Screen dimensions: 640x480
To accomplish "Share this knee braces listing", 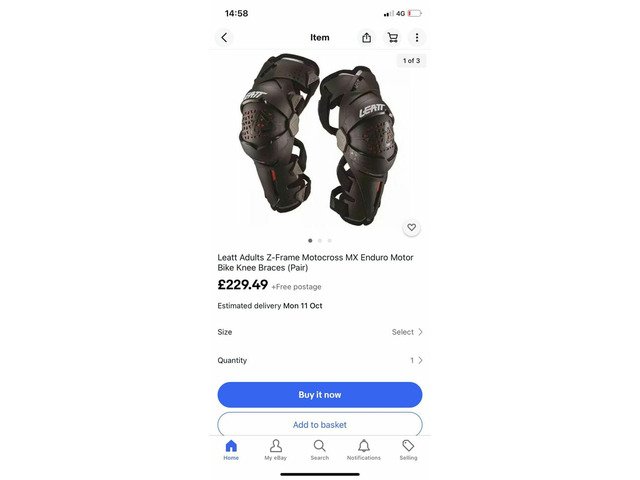I will click(x=367, y=38).
